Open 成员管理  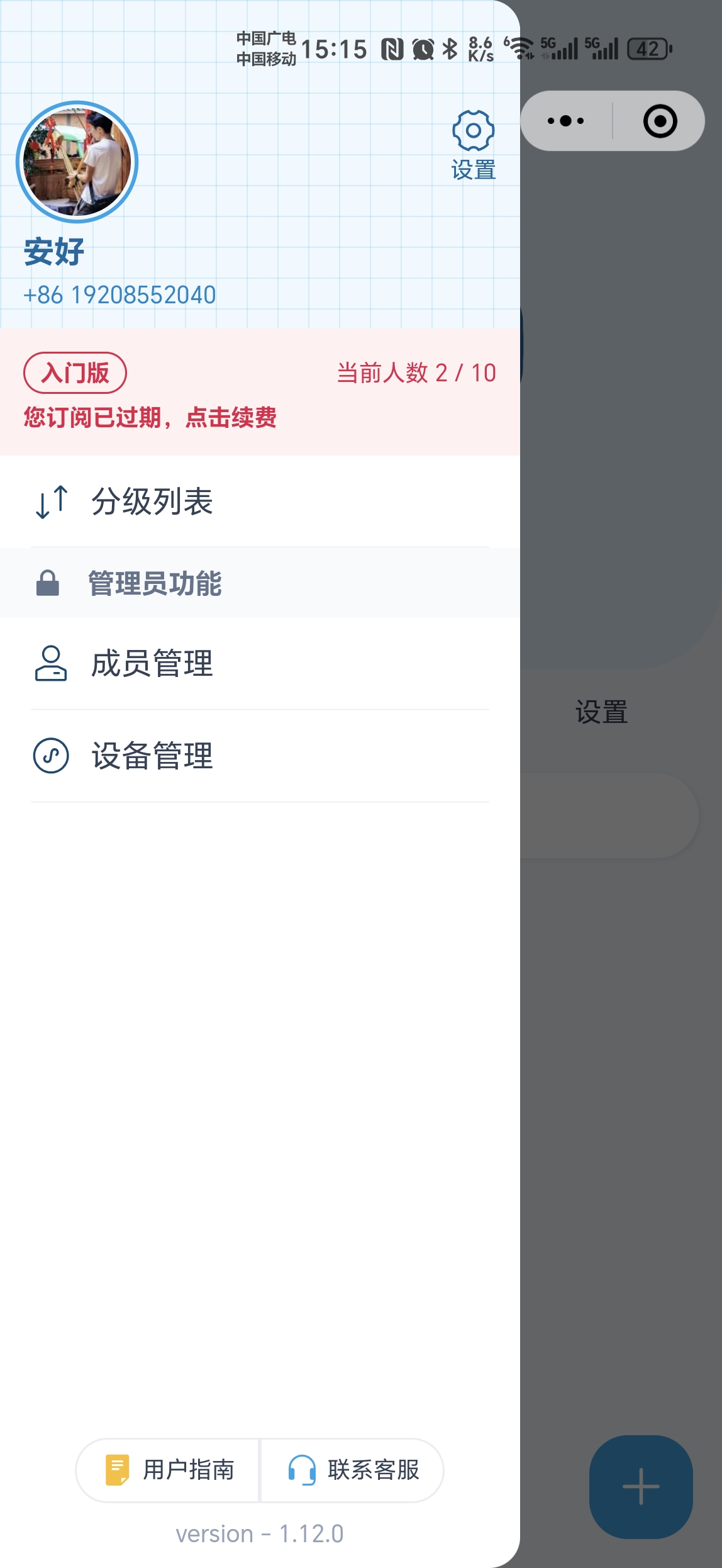[x=151, y=664]
